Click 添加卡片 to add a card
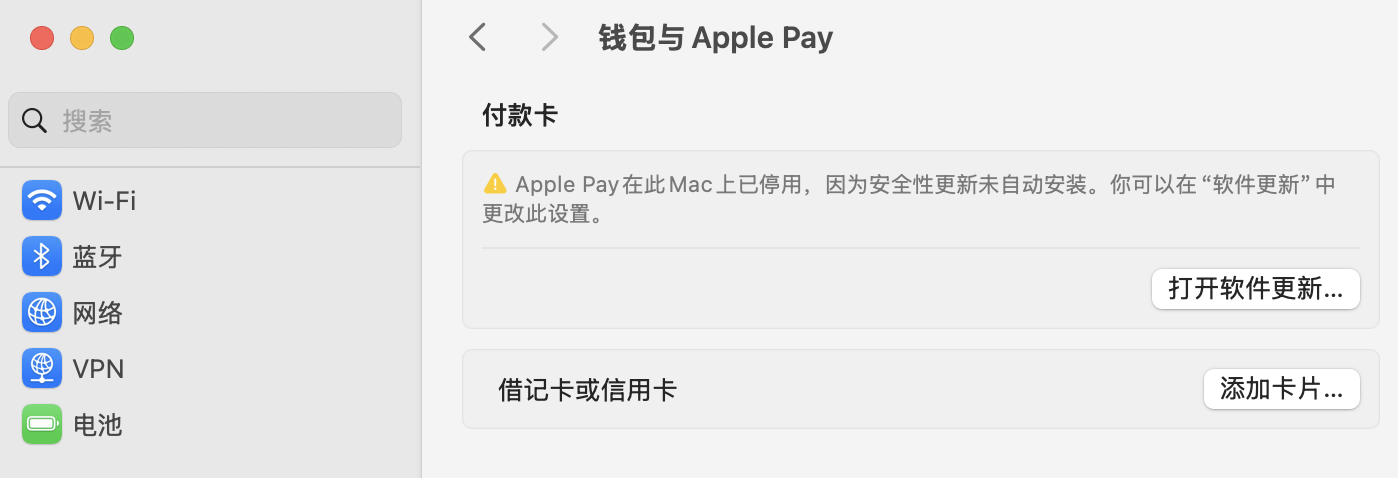 (1280, 389)
